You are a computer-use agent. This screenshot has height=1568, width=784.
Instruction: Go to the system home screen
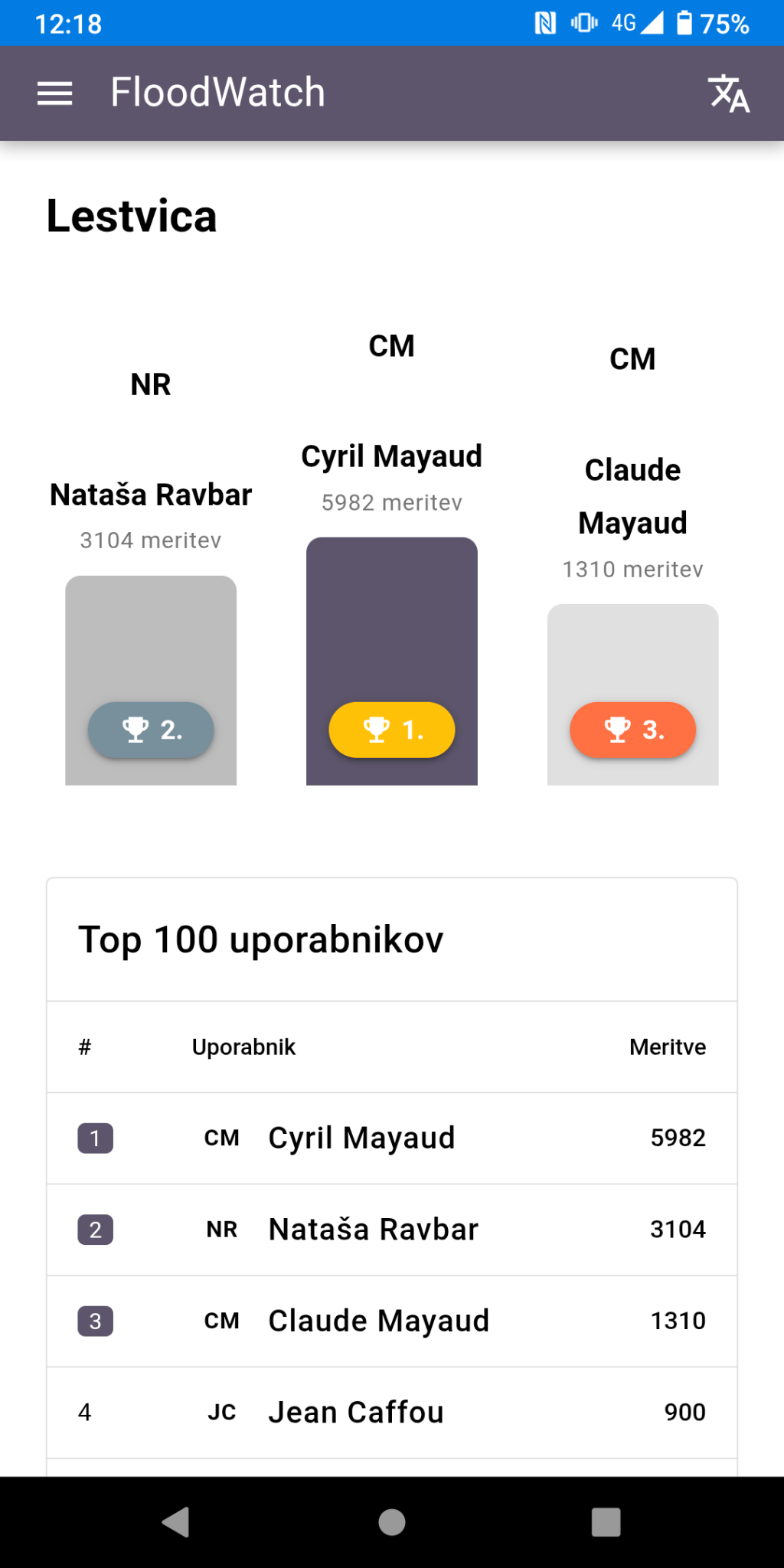point(392,1522)
